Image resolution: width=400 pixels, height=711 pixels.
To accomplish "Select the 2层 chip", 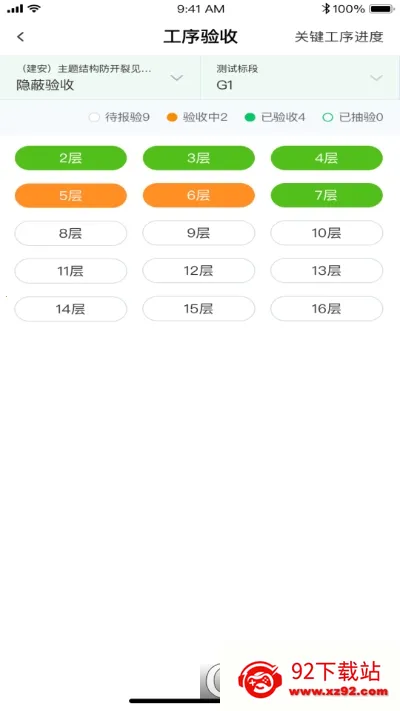I will click(71, 158).
